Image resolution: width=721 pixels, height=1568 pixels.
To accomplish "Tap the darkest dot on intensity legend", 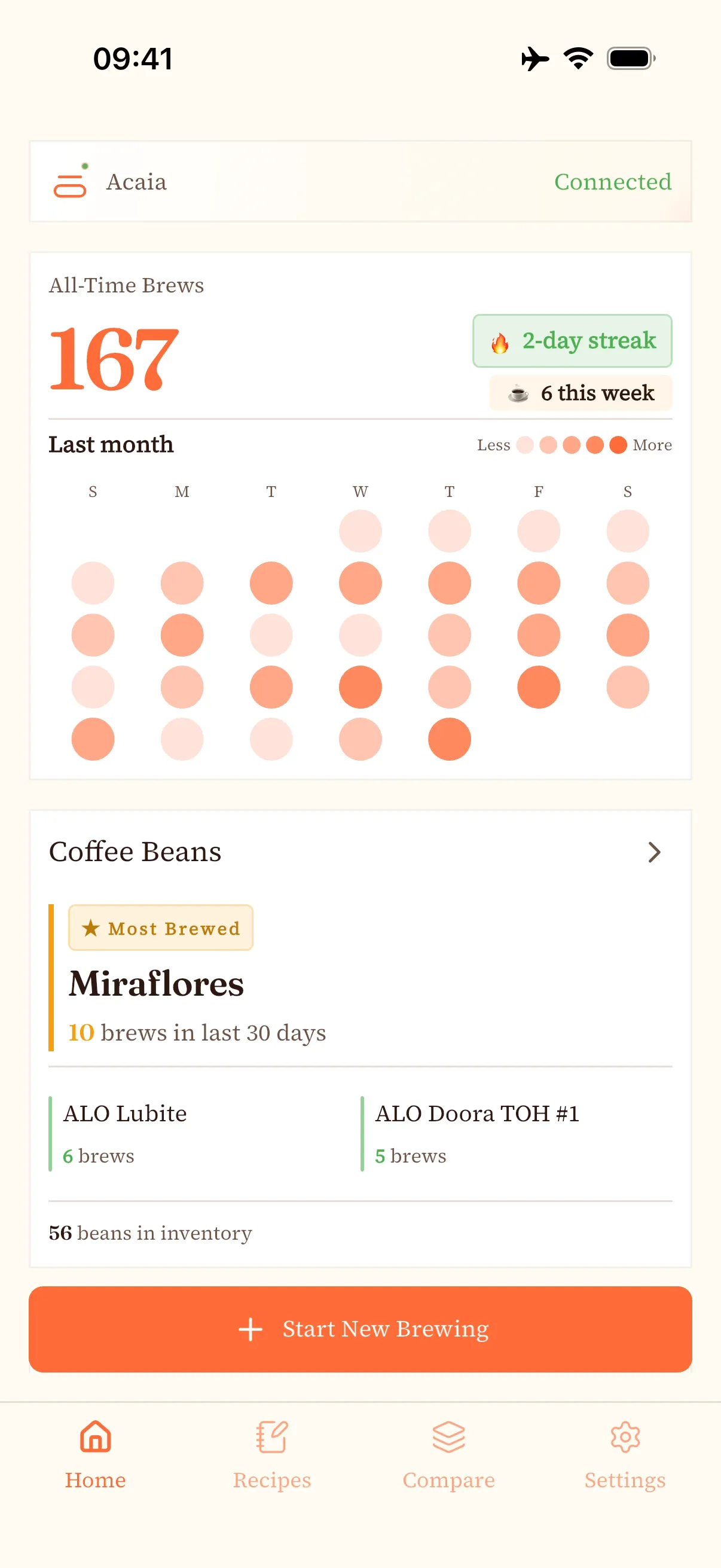I will pyautogui.click(x=618, y=445).
